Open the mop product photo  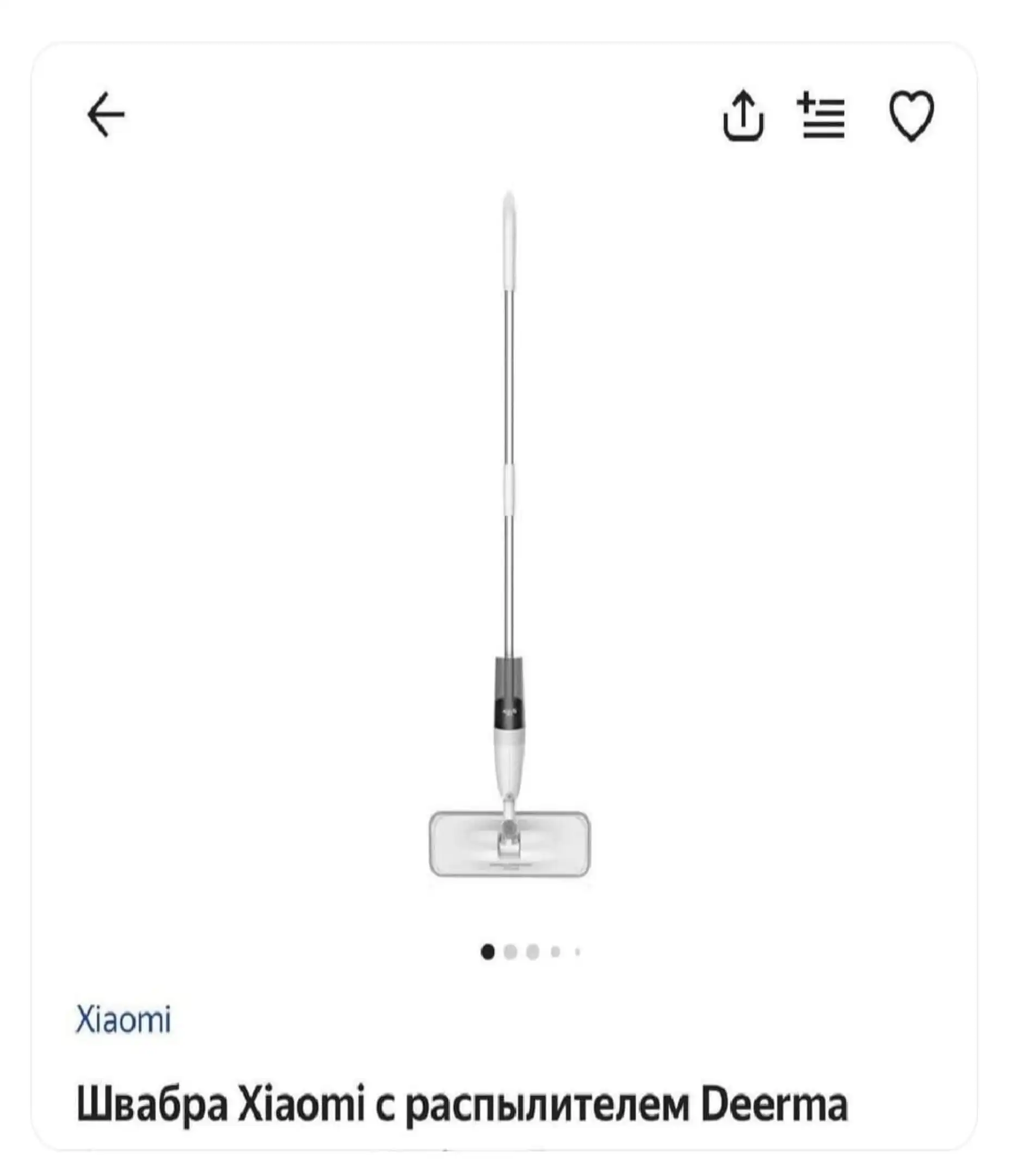click(509, 534)
